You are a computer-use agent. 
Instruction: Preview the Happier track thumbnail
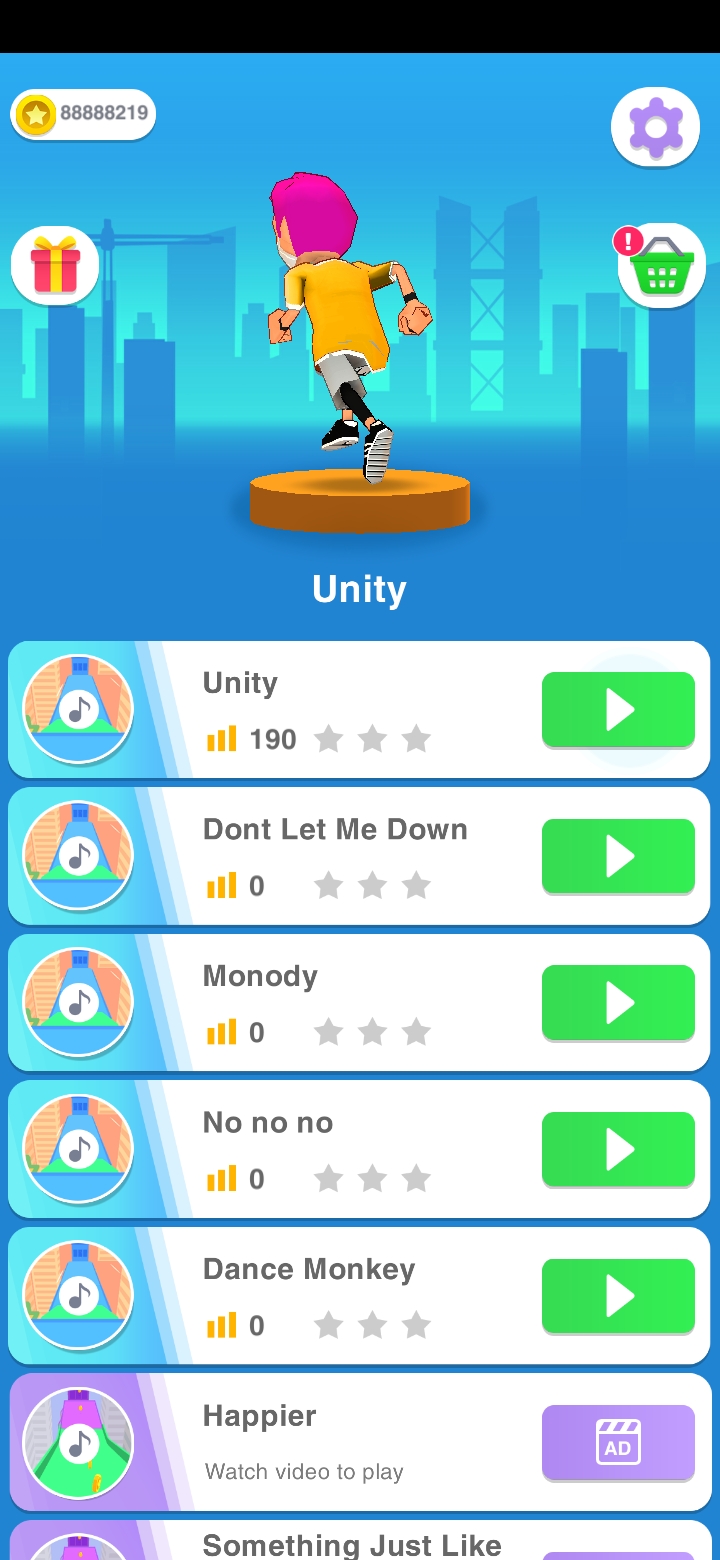point(78,1443)
